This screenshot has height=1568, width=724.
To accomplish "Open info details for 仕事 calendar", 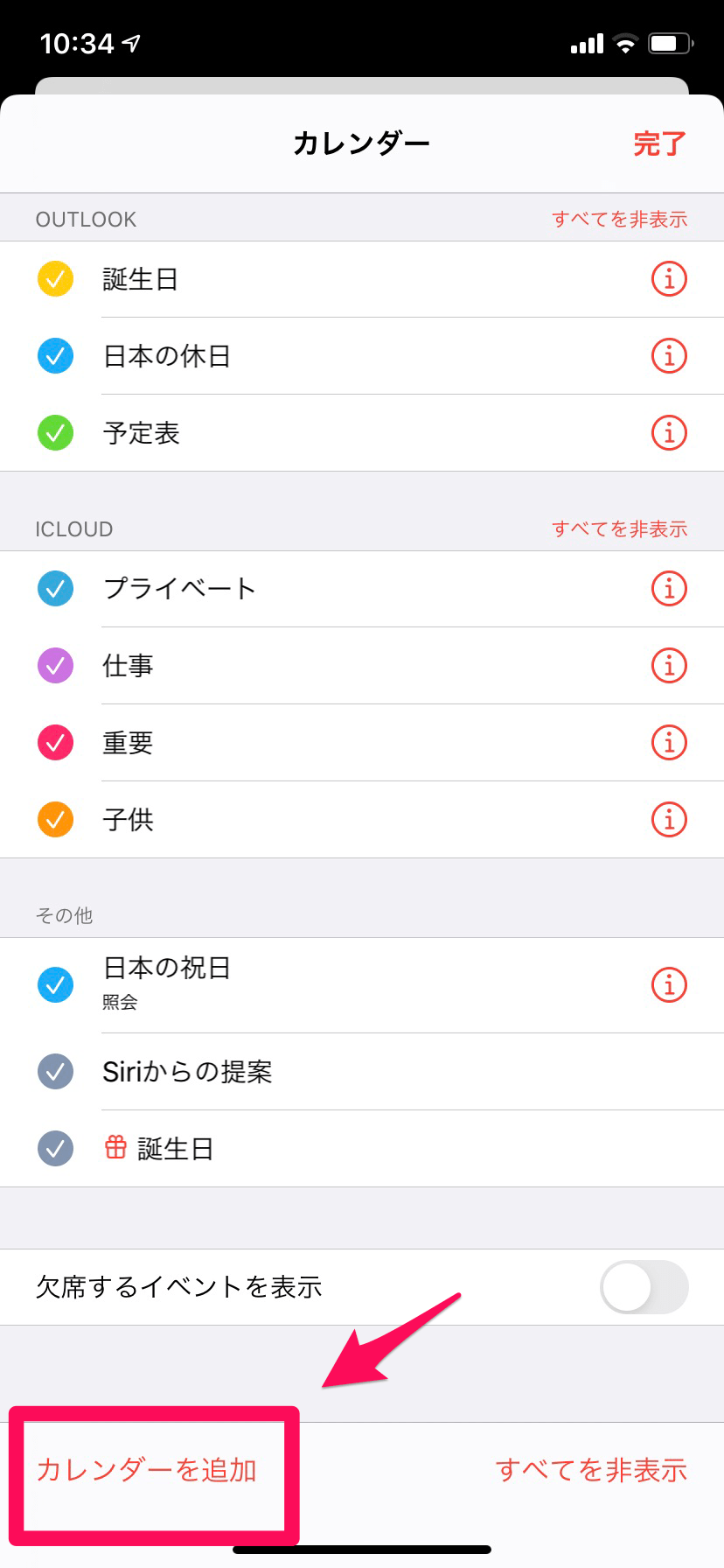I will click(x=668, y=665).
